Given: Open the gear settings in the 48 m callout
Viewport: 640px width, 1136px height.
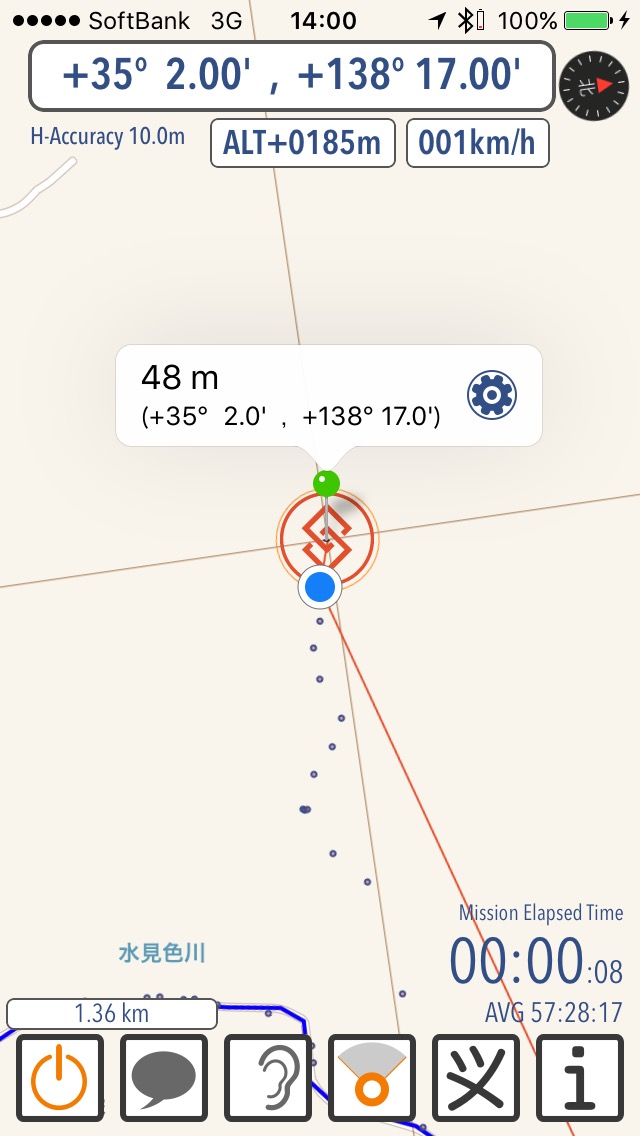Looking at the screenshot, I should pos(491,395).
